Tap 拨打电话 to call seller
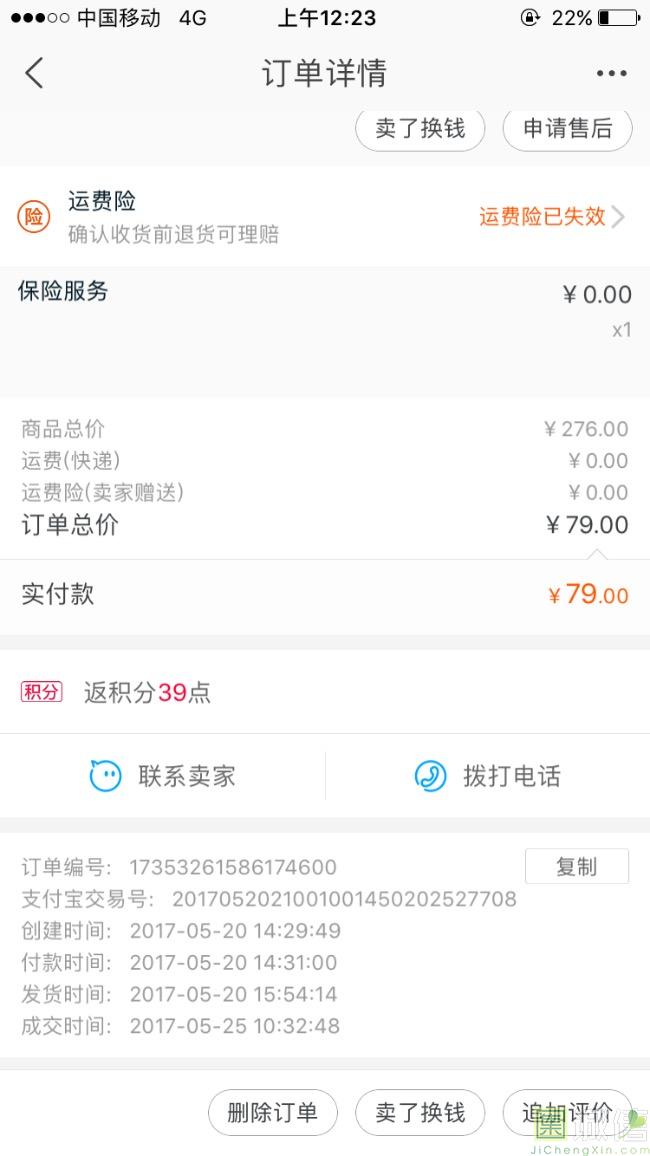The image size is (650, 1156). pyautogui.click(x=488, y=776)
